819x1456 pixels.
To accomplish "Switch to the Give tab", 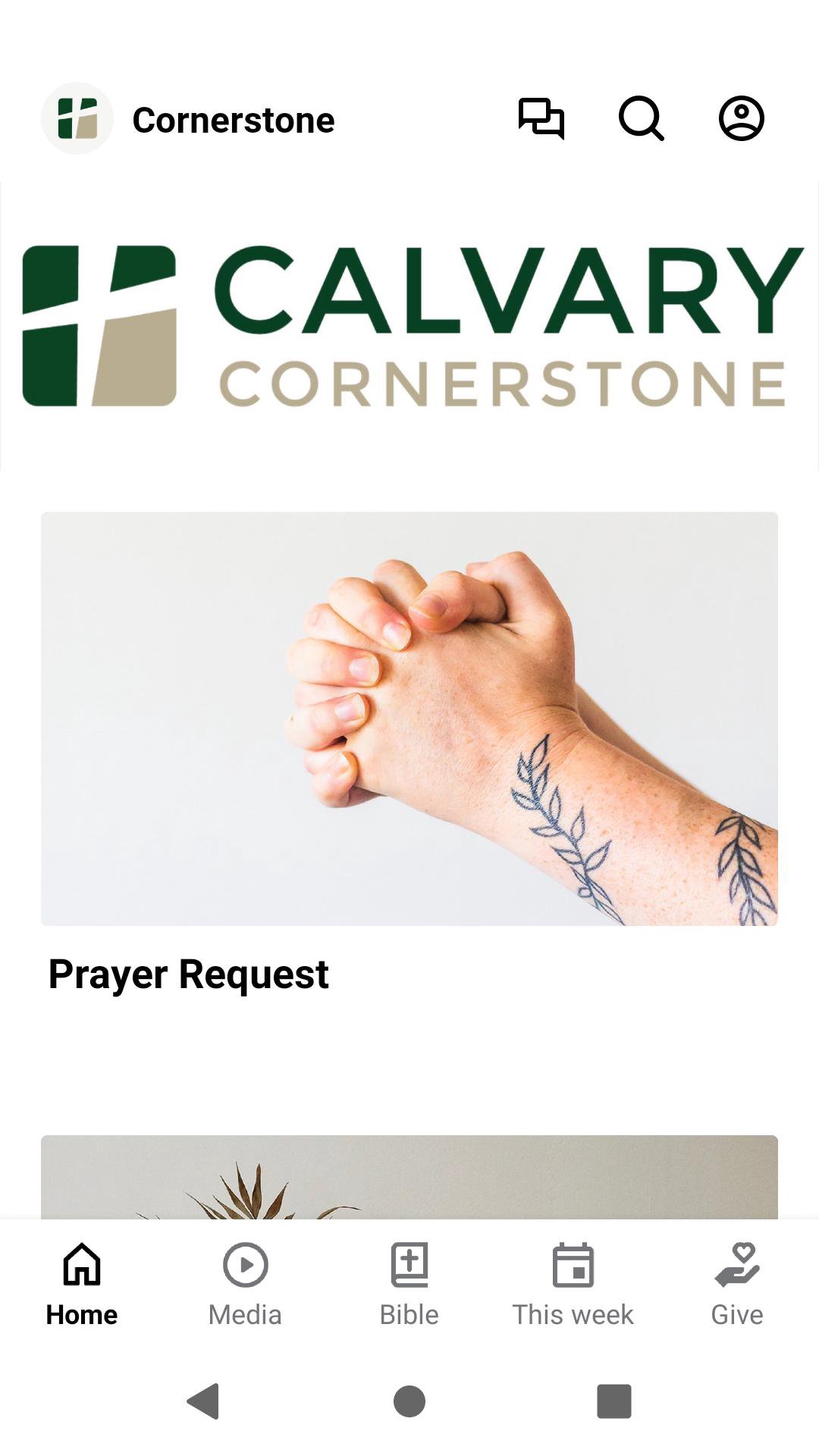I will coord(737,1283).
